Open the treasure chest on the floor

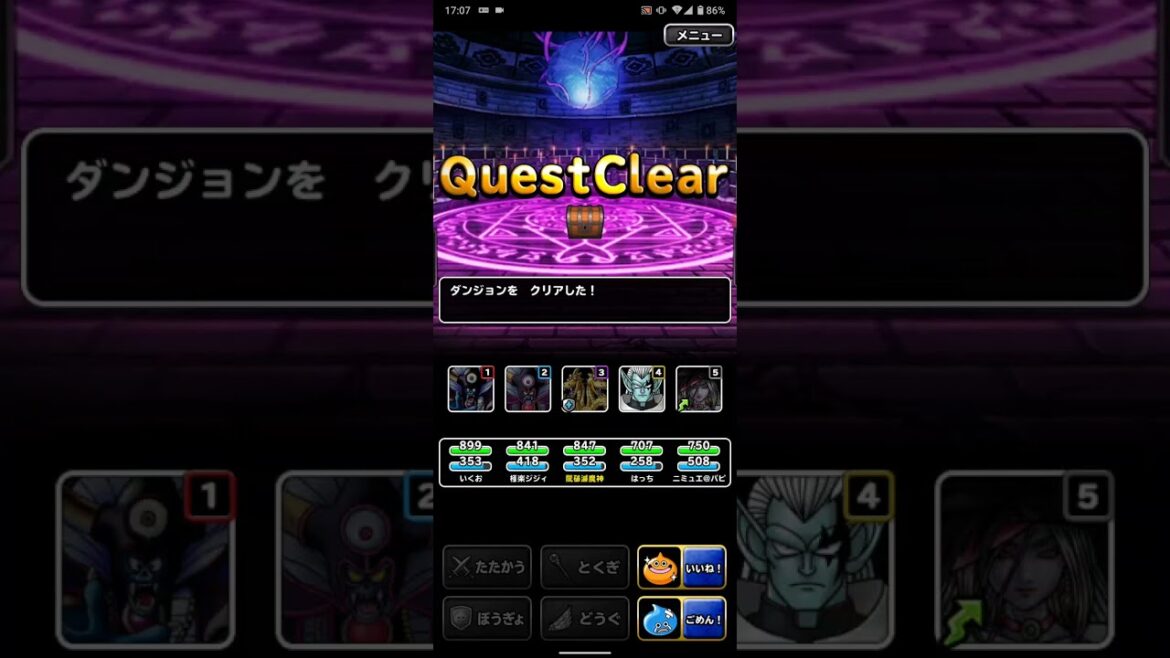point(584,222)
